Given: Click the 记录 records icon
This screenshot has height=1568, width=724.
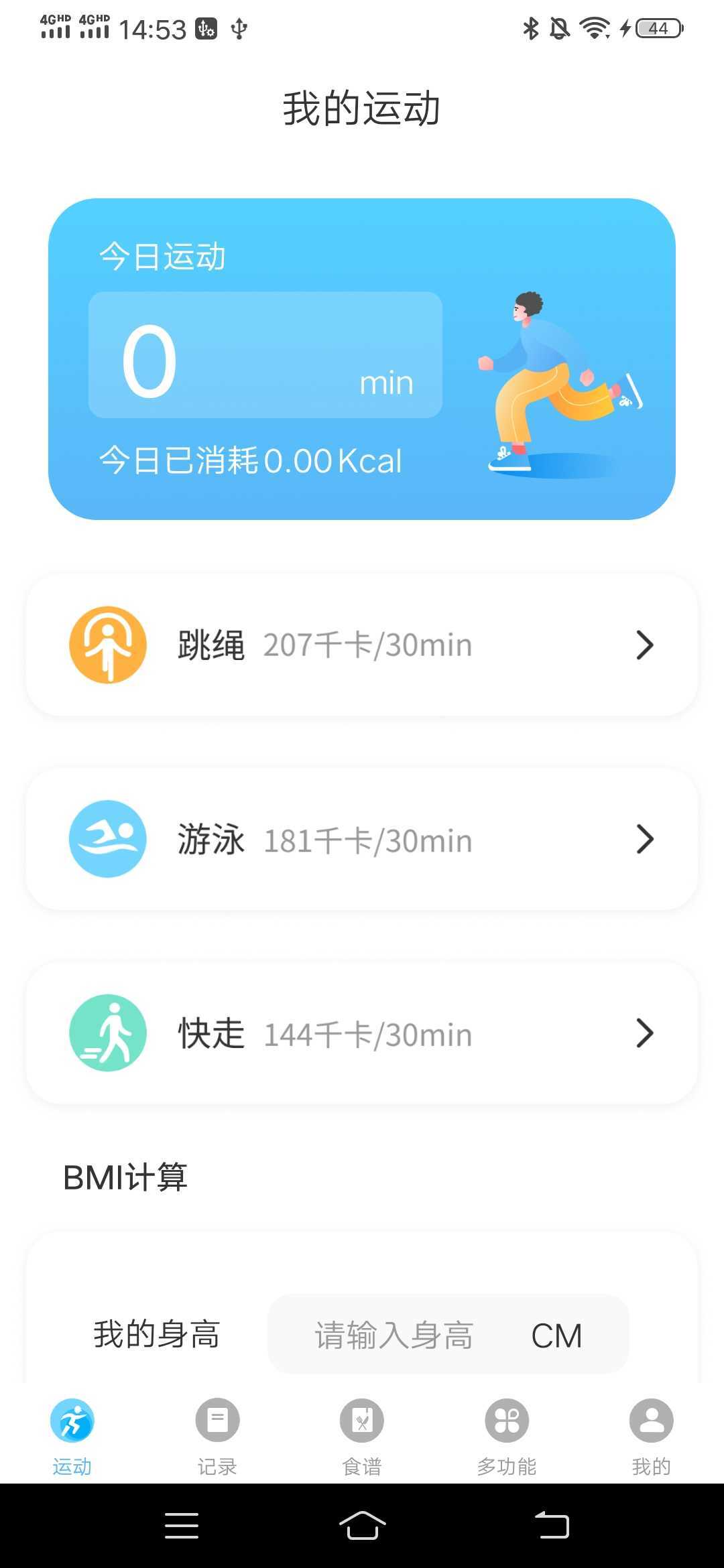Looking at the screenshot, I should tap(216, 1421).
